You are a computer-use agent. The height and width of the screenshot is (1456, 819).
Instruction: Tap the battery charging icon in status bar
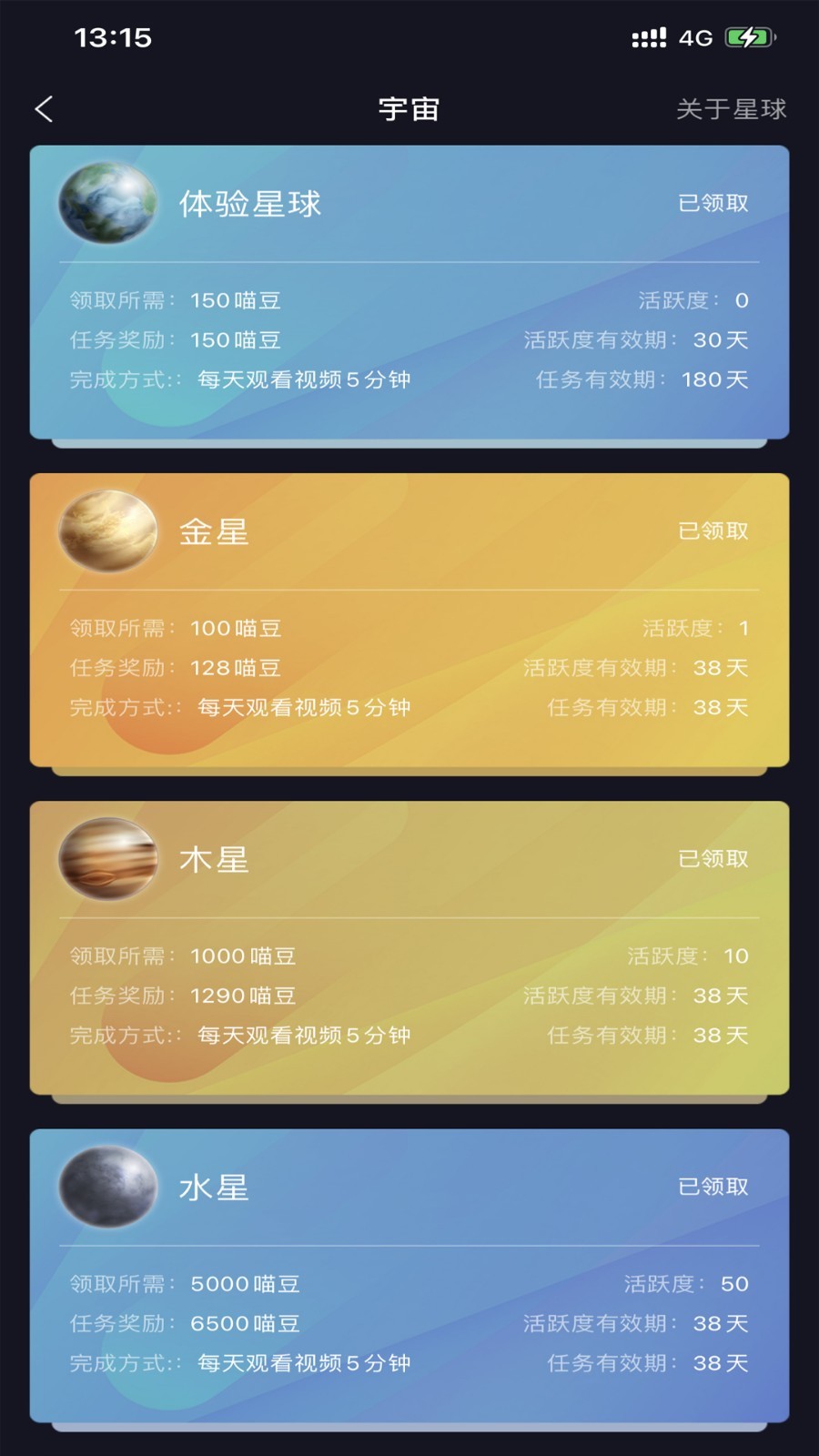pos(748,37)
